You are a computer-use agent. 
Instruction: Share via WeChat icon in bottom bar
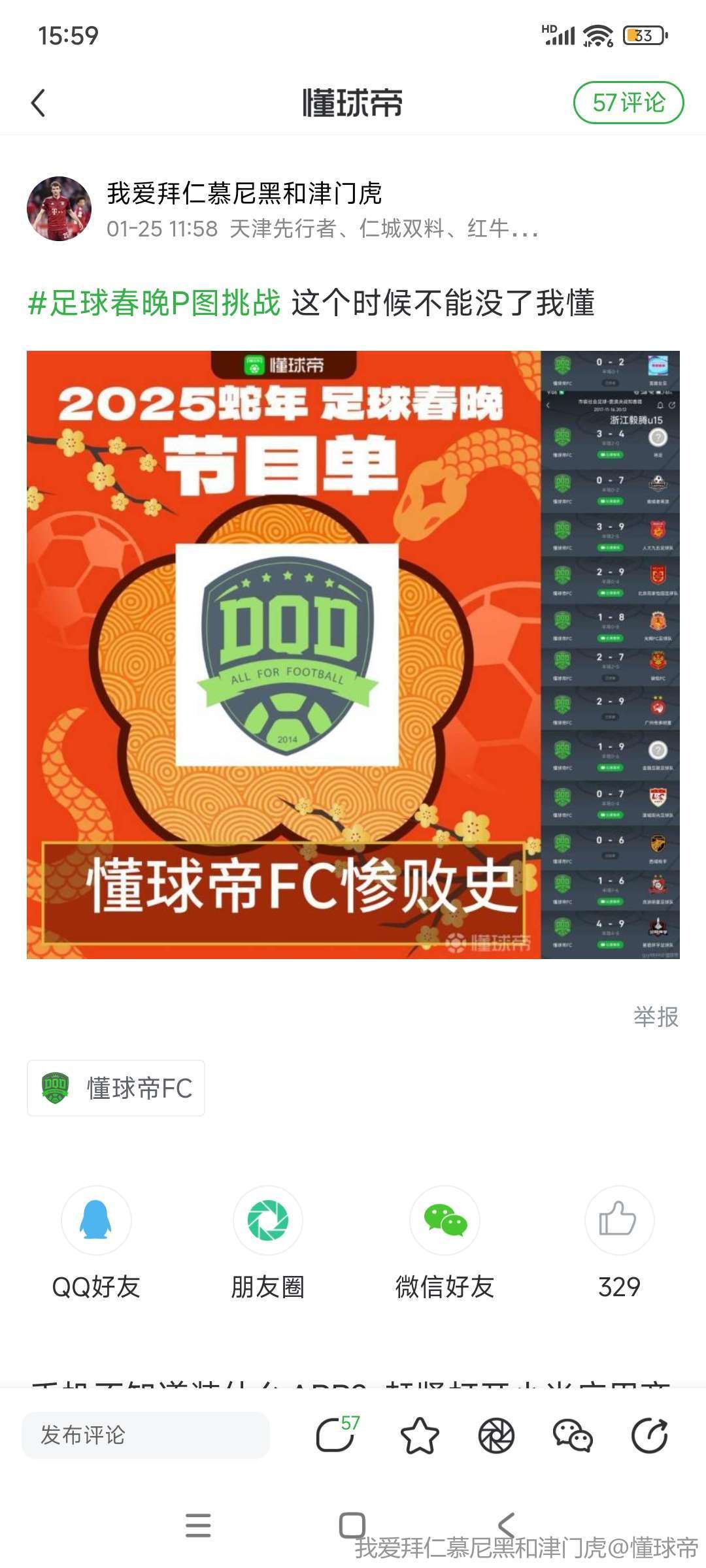[573, 1435]
